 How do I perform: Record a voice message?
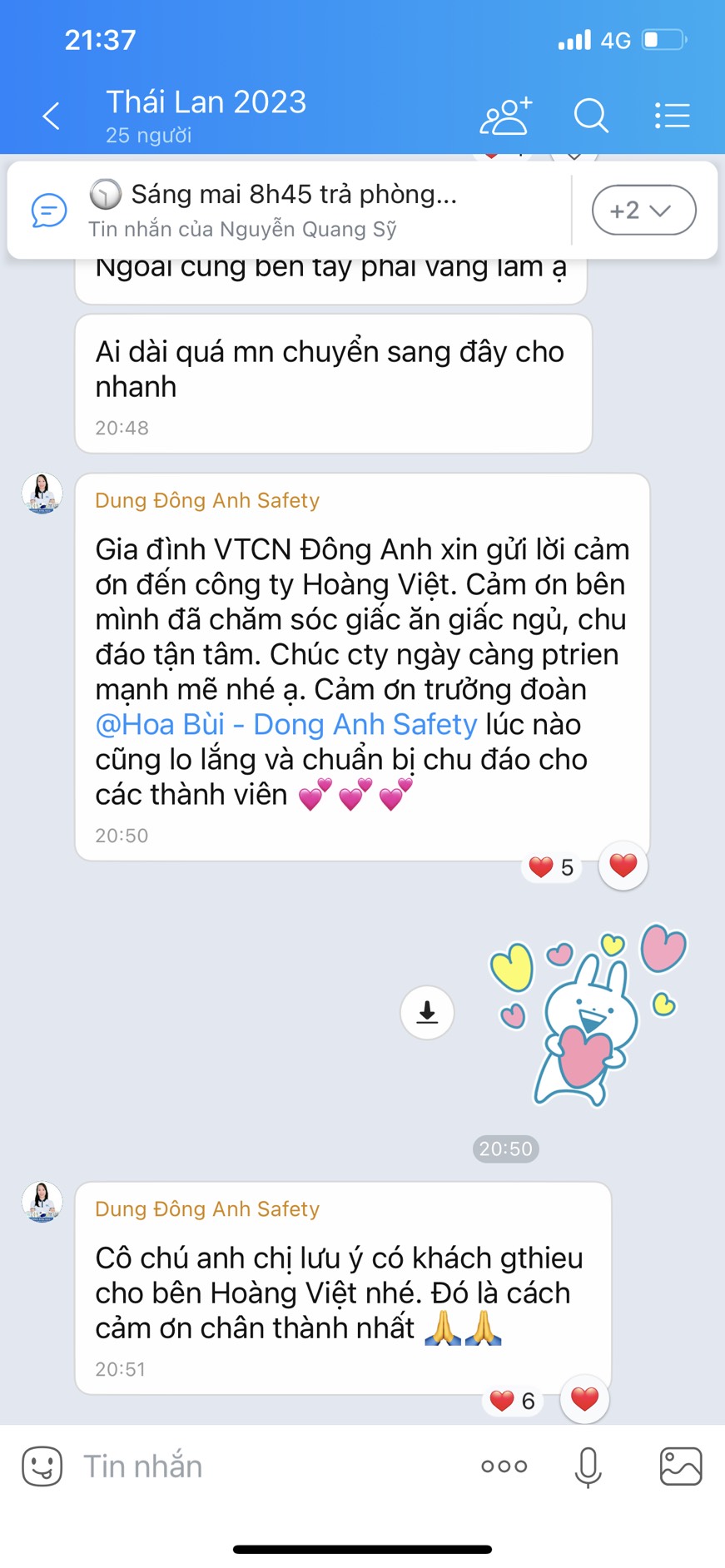(588, 1466)
